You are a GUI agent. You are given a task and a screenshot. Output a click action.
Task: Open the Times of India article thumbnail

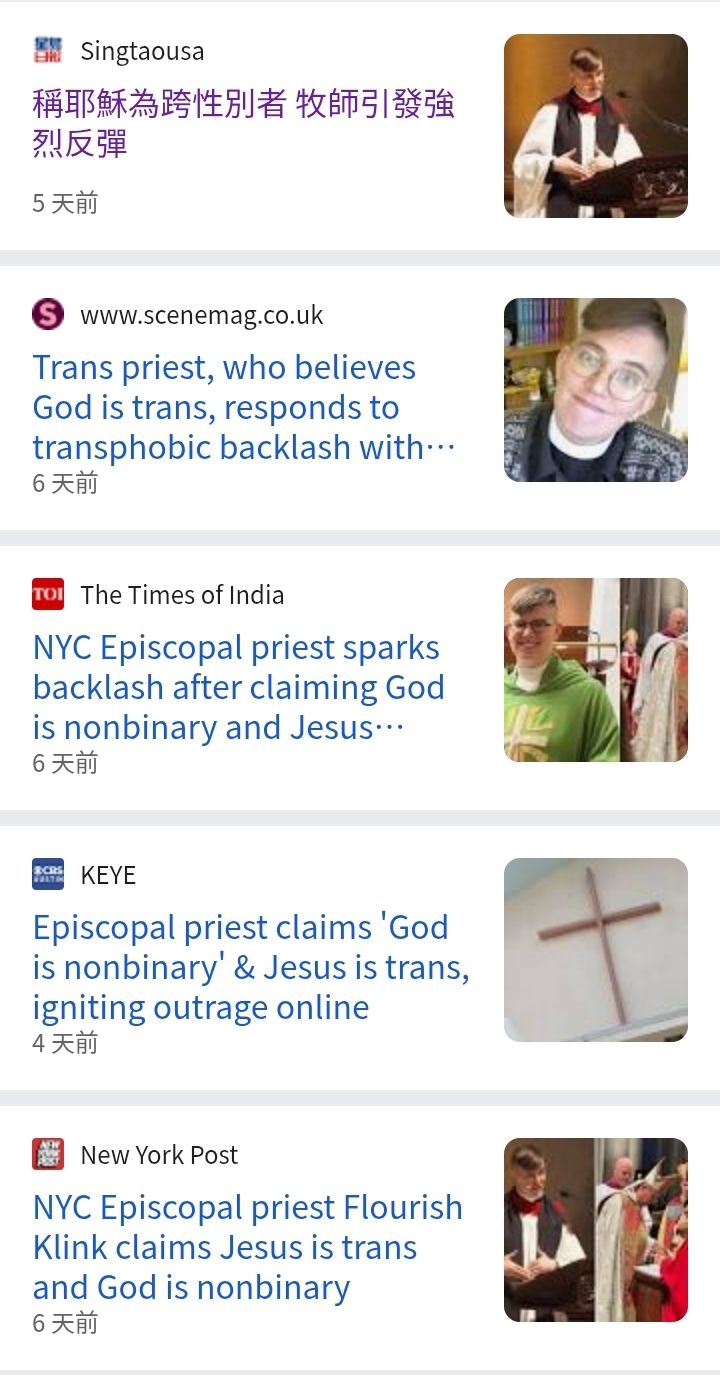pos(596,670)
